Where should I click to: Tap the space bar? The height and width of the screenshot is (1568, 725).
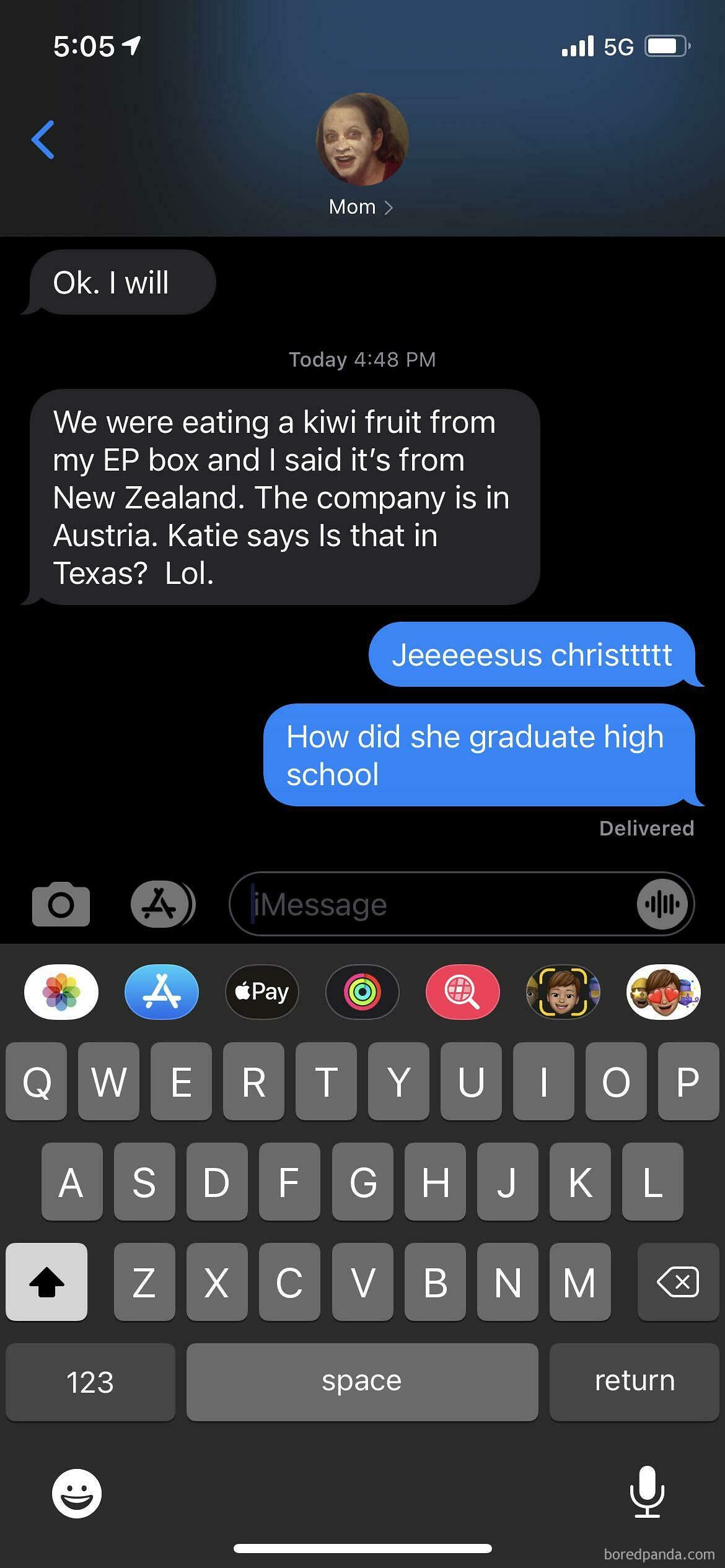pos(362,1382)
